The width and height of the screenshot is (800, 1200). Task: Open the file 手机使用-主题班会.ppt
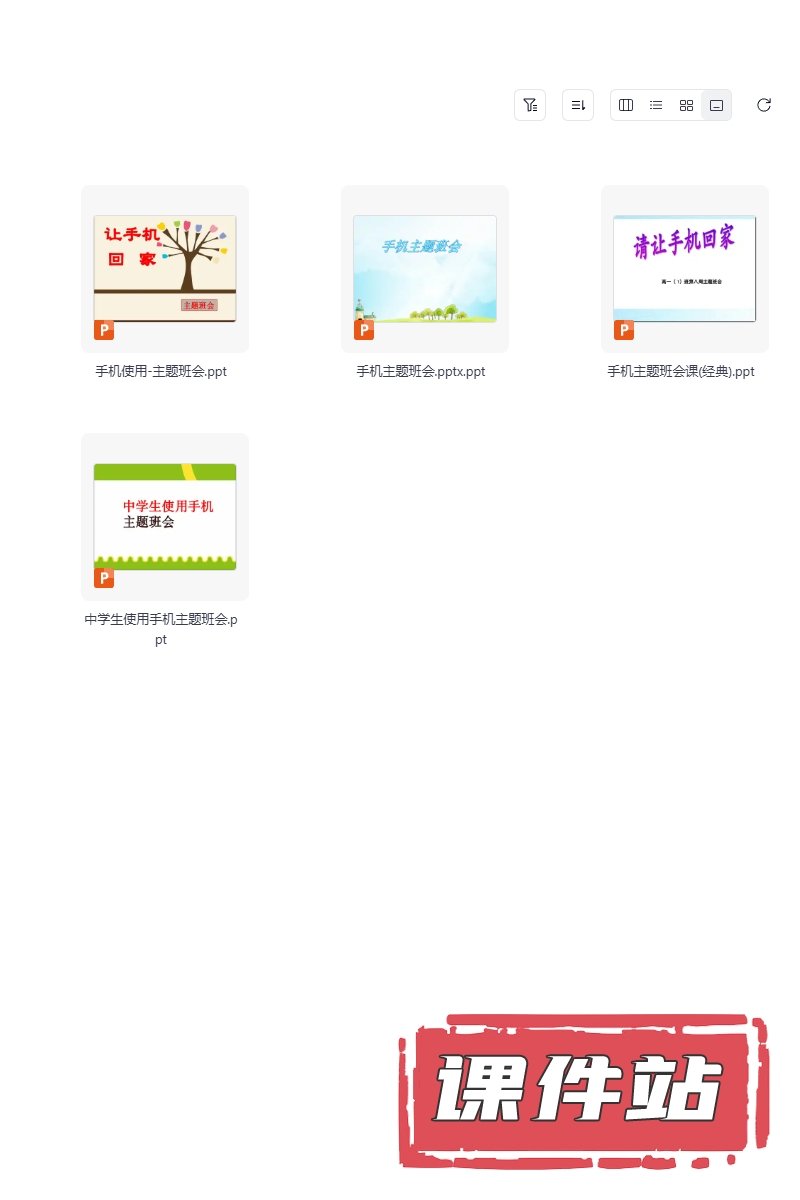(x=165, y=269)
